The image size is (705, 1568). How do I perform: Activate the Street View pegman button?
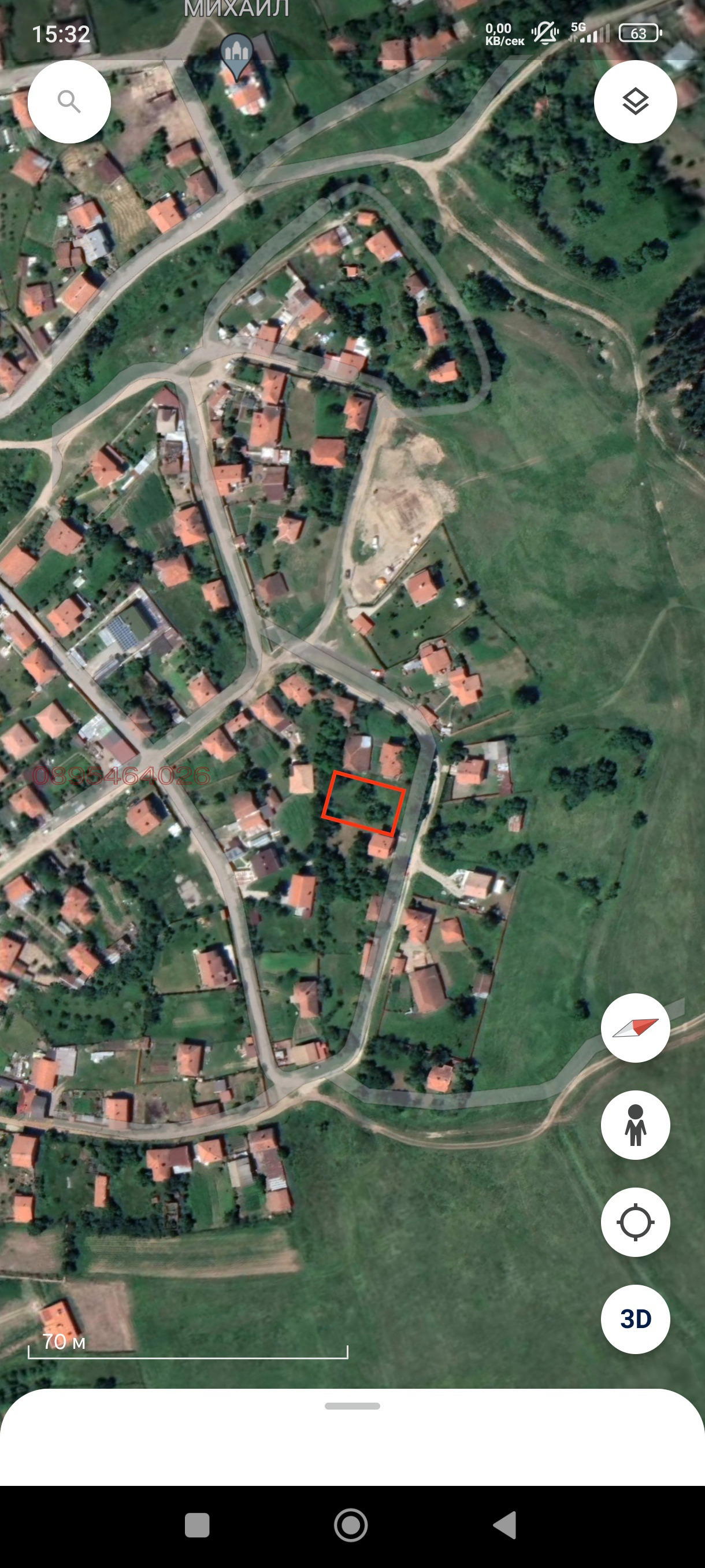click(635, 1125)
